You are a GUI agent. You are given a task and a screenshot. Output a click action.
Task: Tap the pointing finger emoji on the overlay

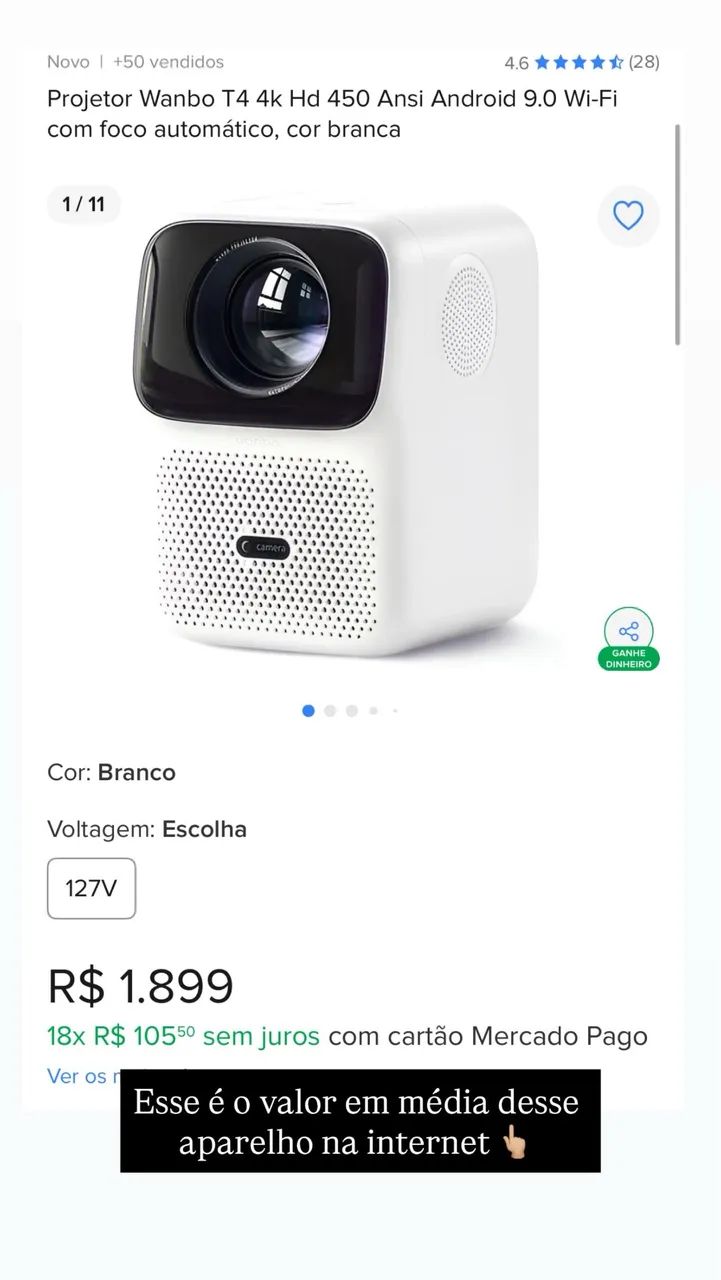point(516,1142)
